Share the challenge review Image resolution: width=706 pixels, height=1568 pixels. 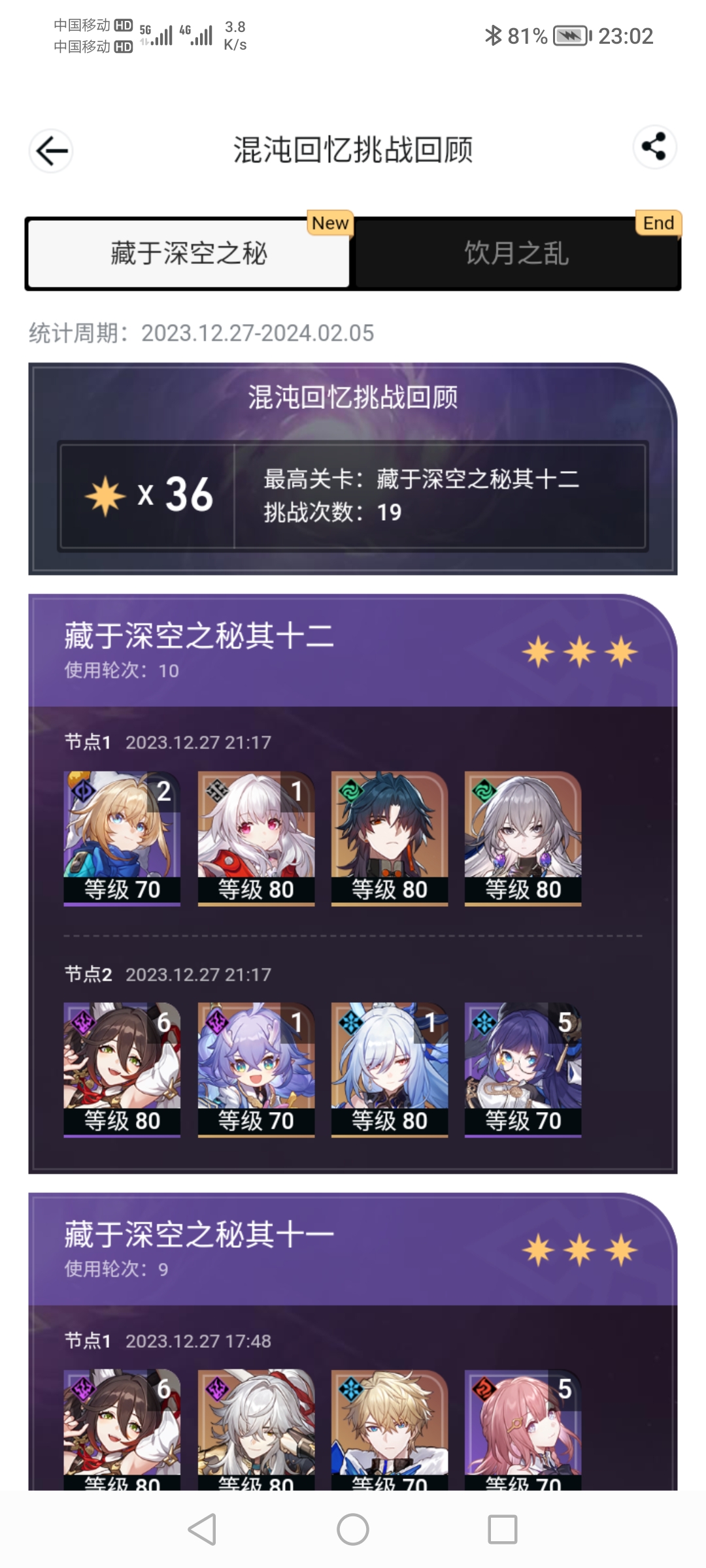pyautogui.click(x=654, y=147)
